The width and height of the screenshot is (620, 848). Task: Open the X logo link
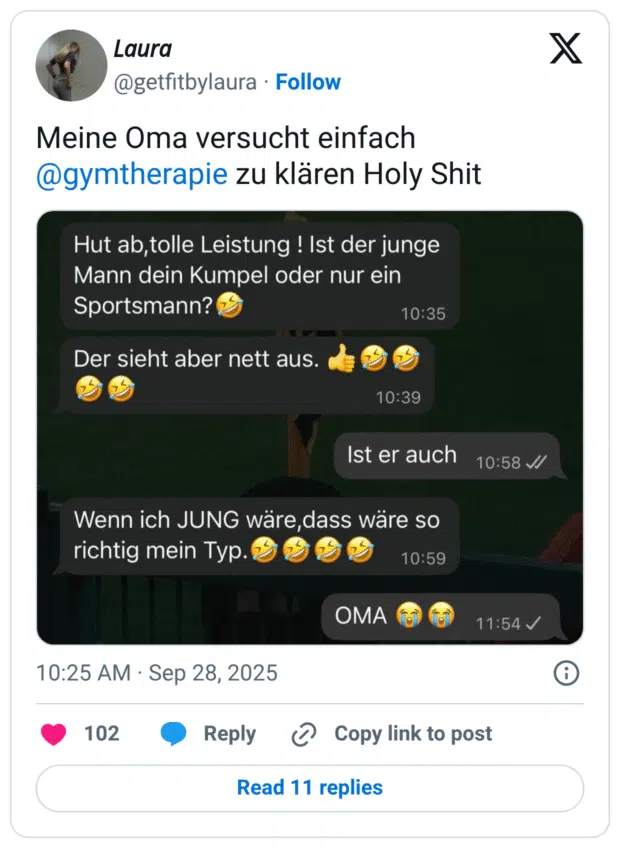[566, 49]
